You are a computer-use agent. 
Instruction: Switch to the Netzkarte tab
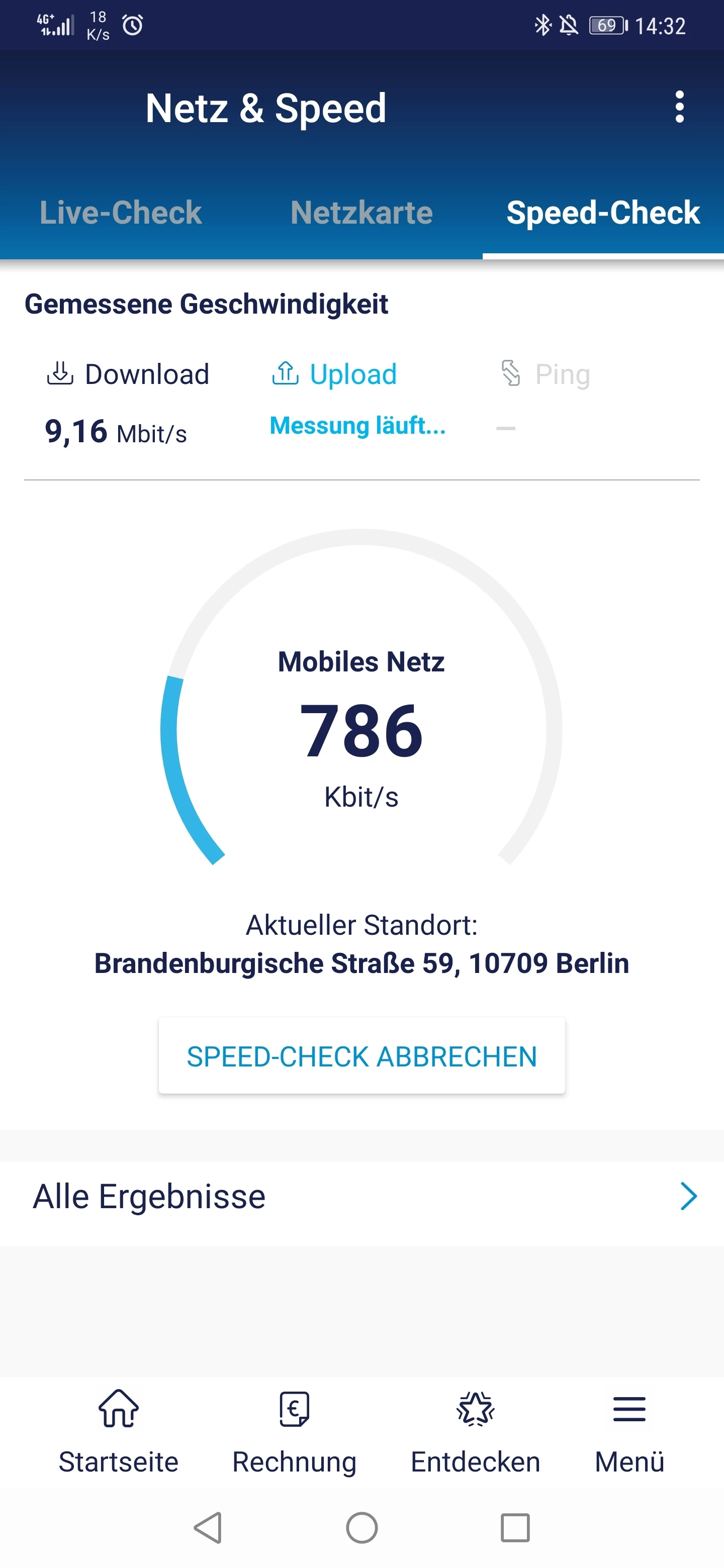click(x=361, y=213)
